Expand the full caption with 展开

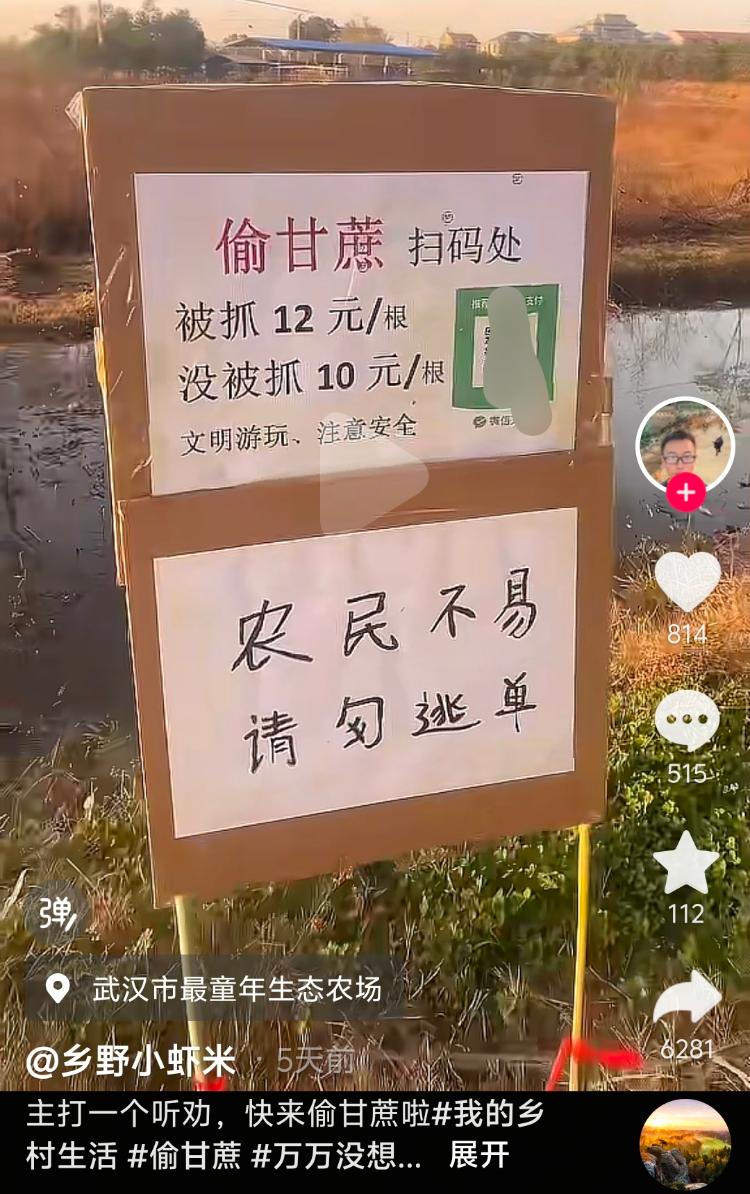point(480,1155)
